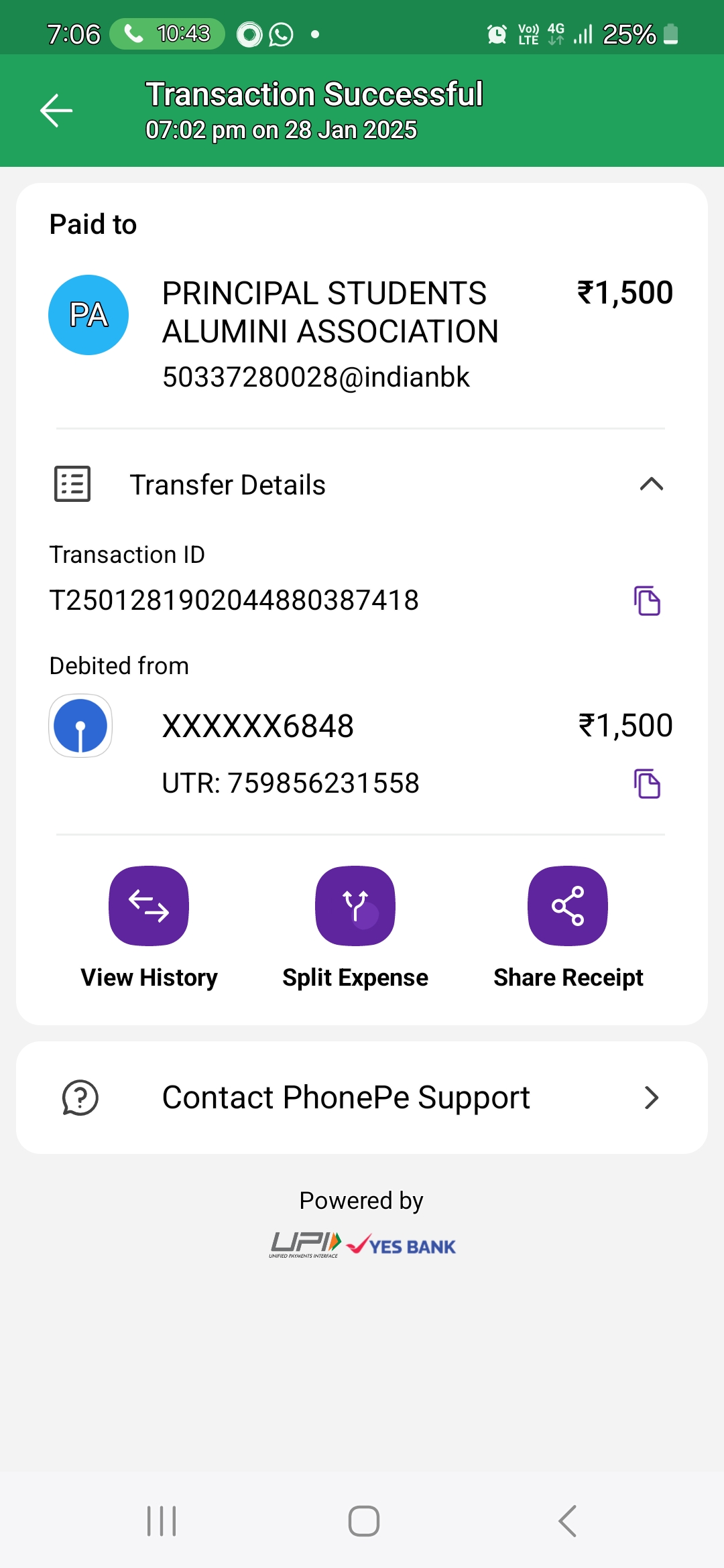Go back using the top-left arrow
Image resolution: width=724 pixels, height=1568 pixels.
coord(56,111)
